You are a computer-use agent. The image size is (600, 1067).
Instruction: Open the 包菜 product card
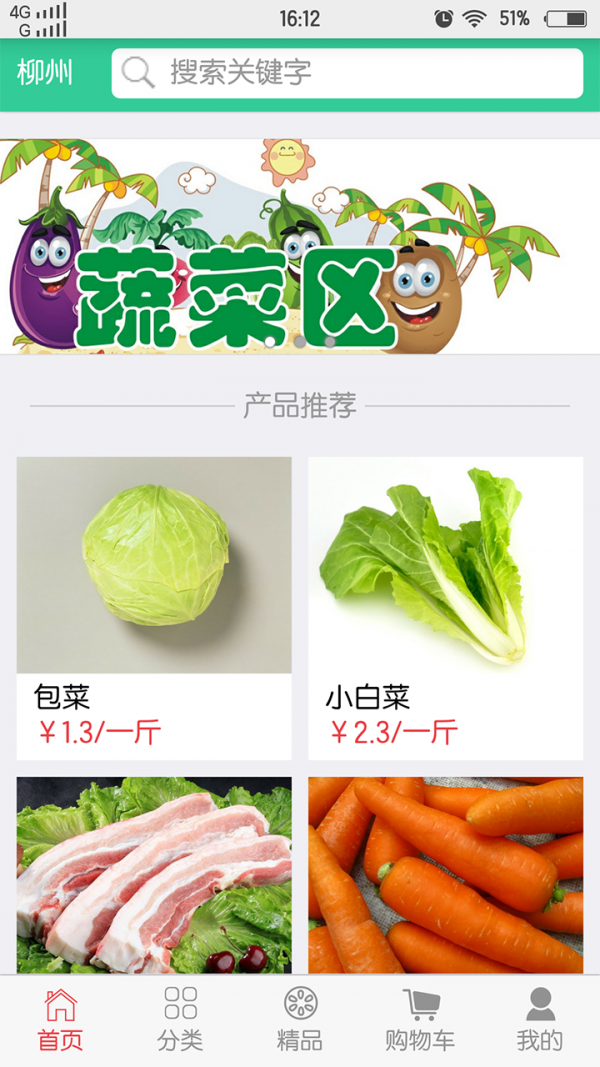[154, 607]
